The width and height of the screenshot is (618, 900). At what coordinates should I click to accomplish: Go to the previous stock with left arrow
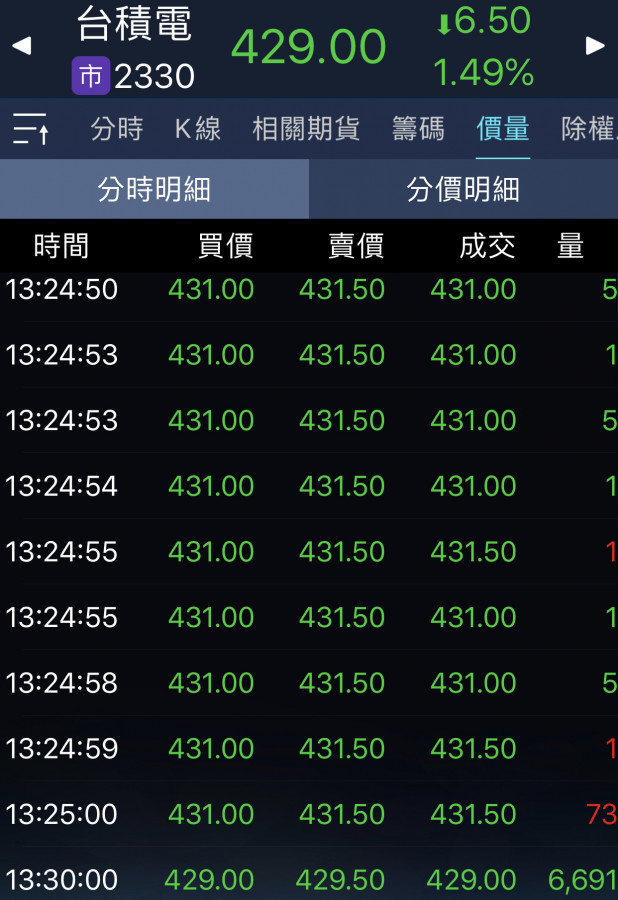pyautogui.click(x=21, y=46)
